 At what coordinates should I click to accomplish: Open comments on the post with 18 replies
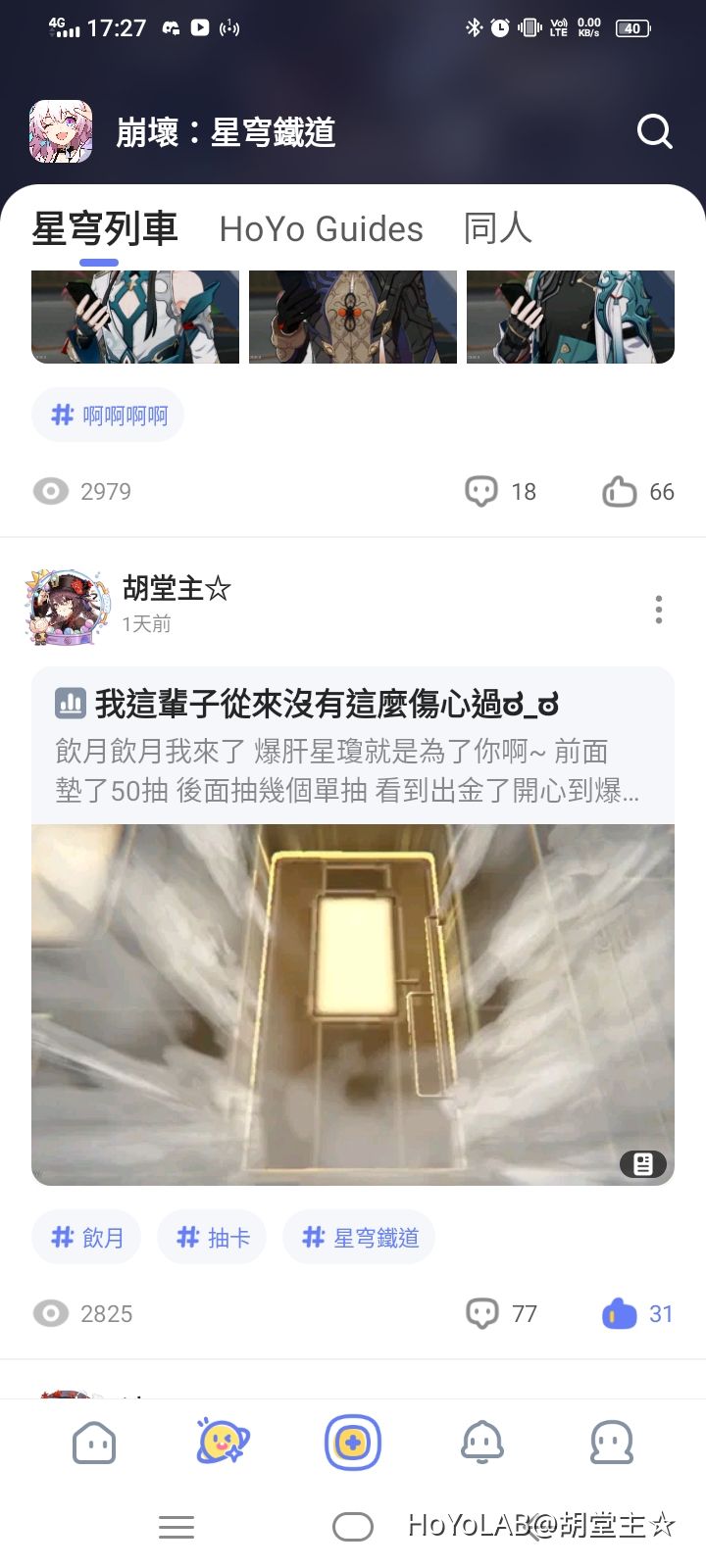(x=481, y=491)
